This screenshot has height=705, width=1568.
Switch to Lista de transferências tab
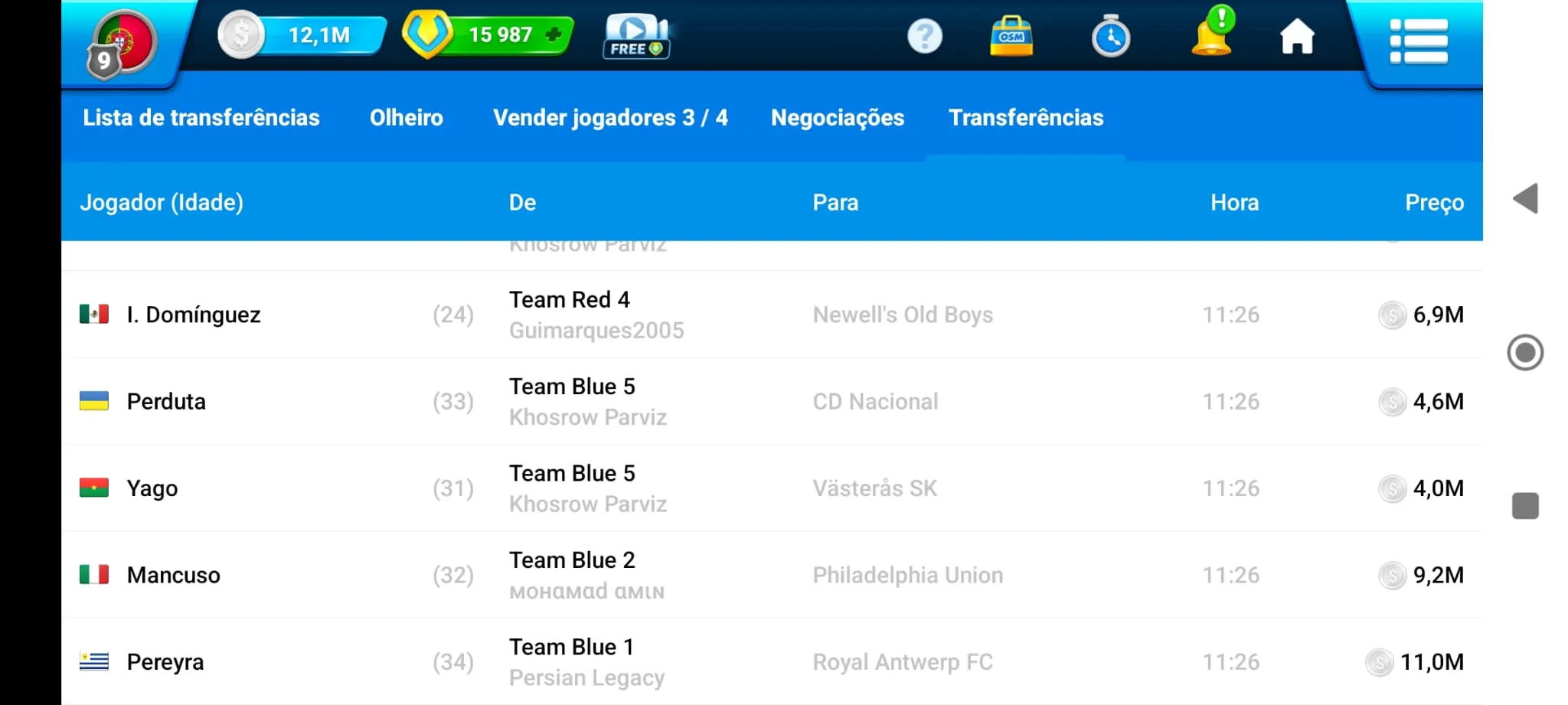201,117
